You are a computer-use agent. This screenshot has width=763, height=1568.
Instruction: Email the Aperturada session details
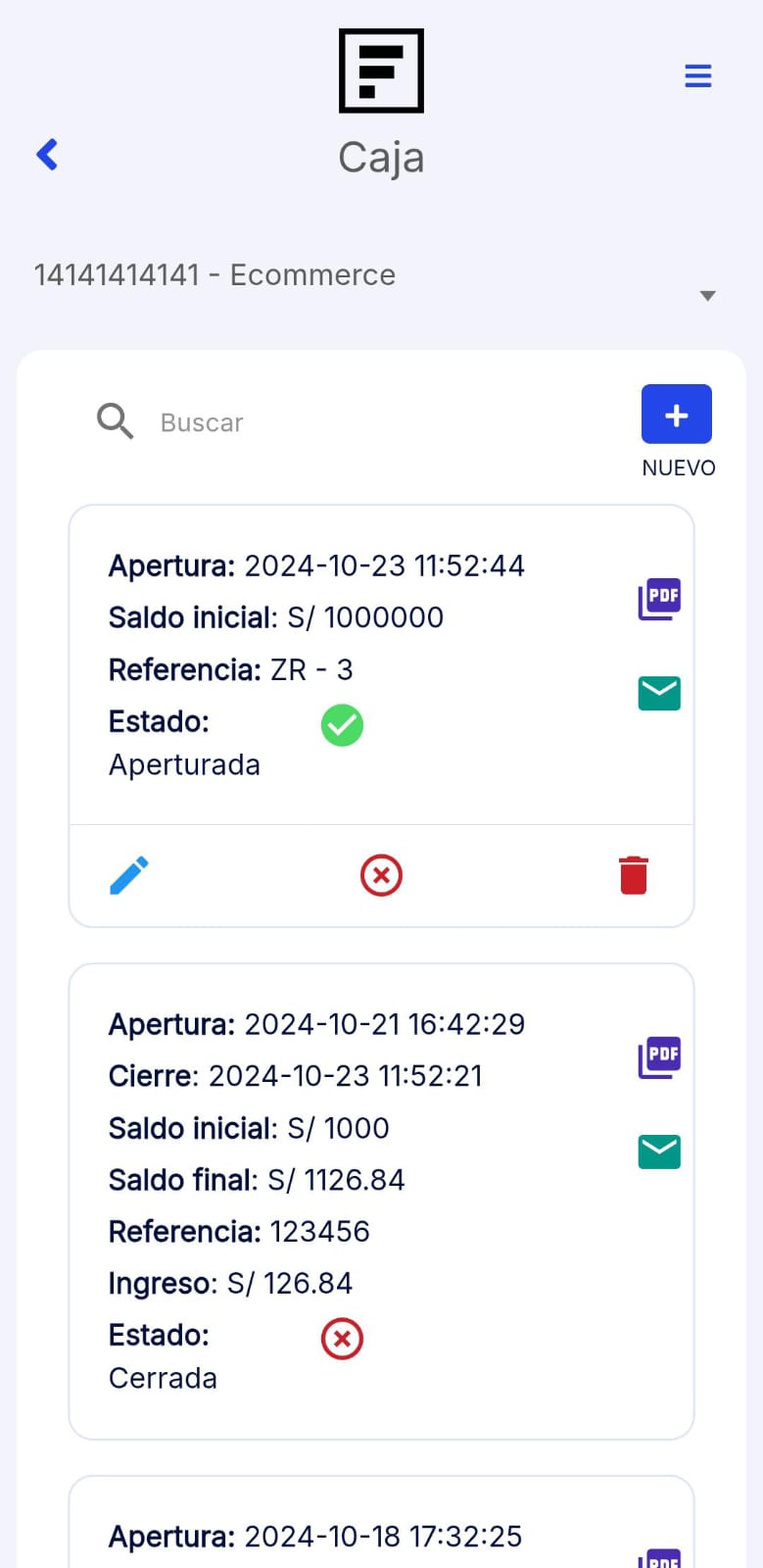[x=658, y=693]
